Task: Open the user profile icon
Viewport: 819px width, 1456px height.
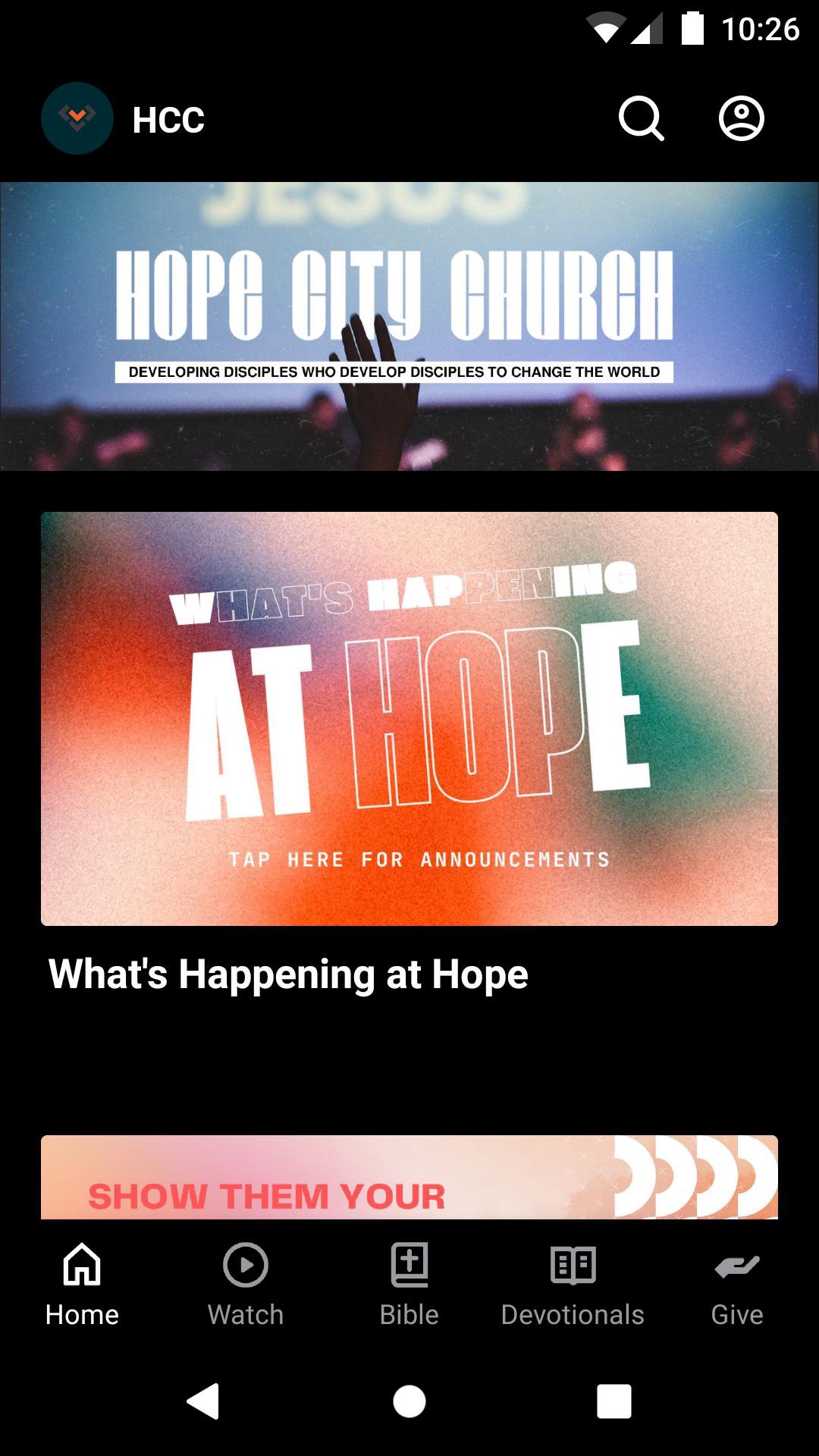Action: pyautogui.click(x=741, y=119)
